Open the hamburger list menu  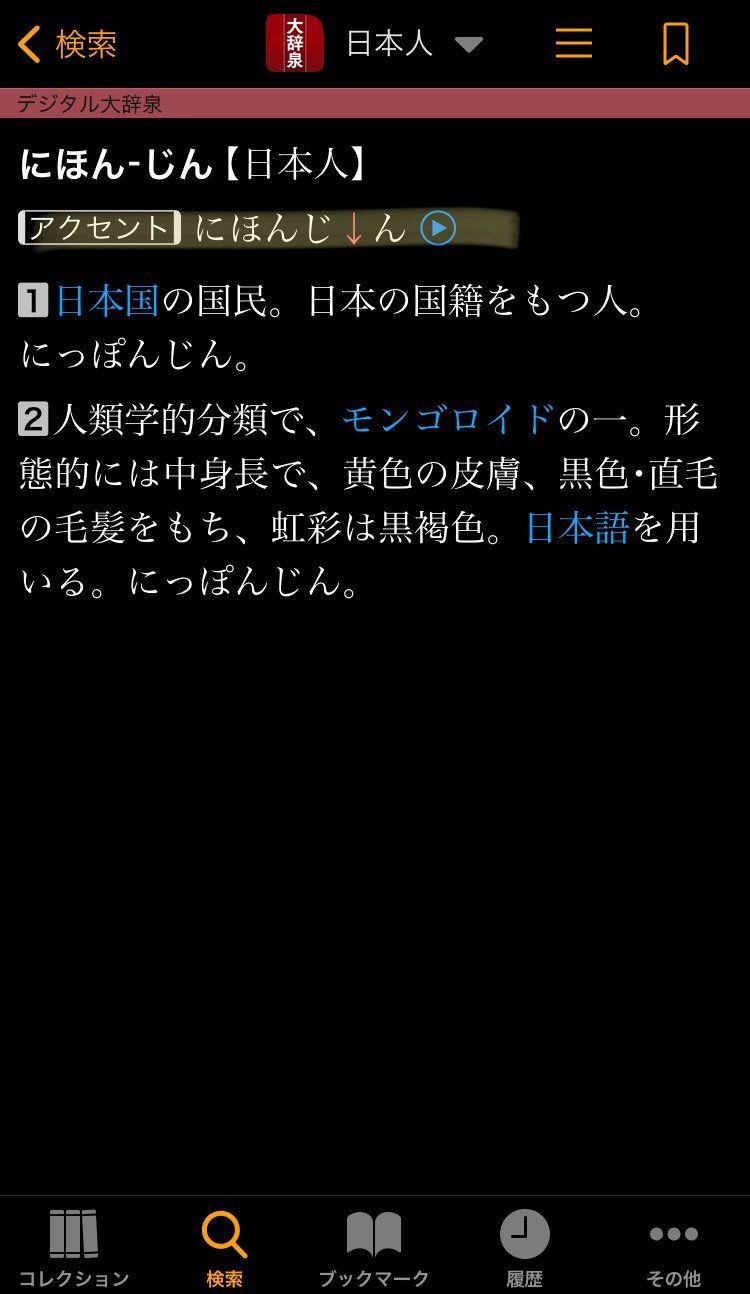point(573,44)
